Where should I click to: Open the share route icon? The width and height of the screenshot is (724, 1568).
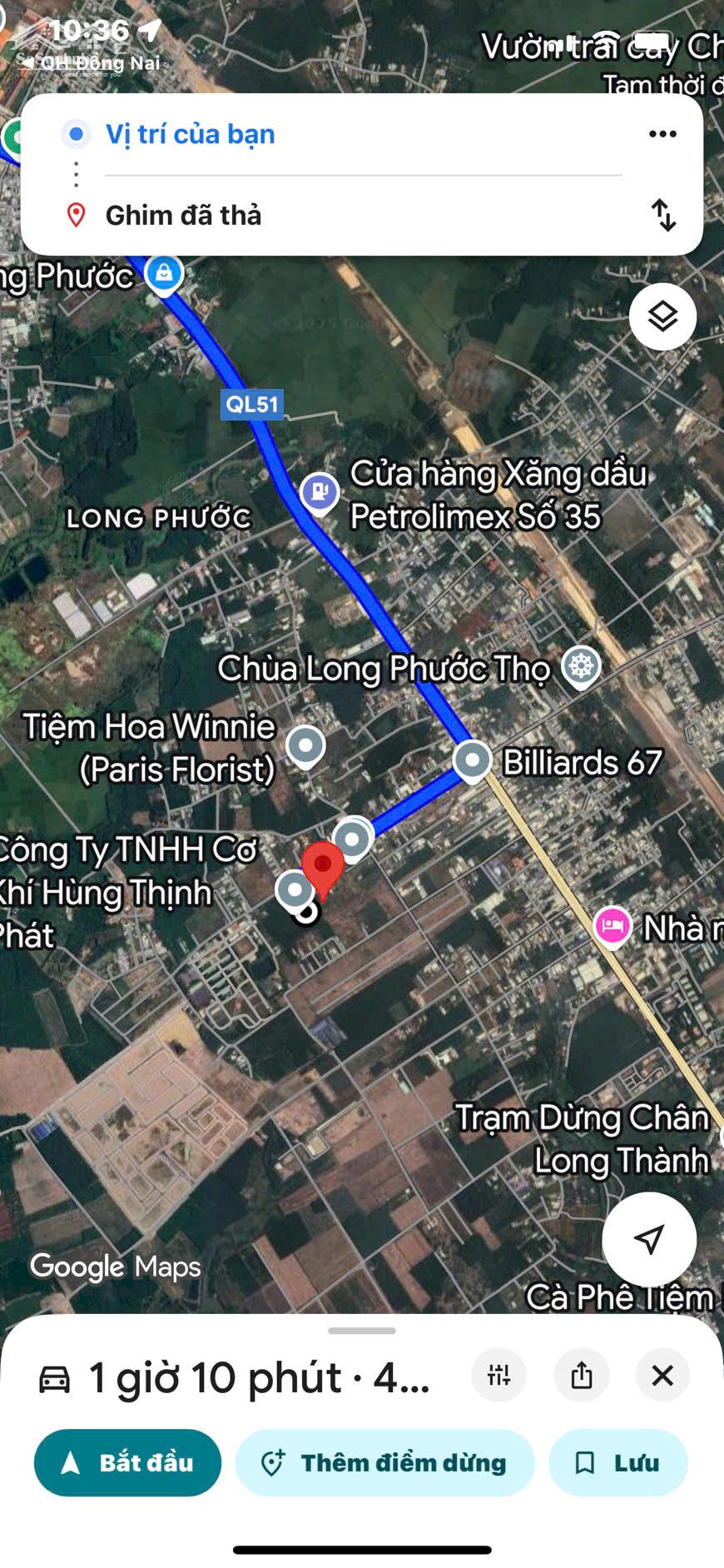(x=581, y=1376)
